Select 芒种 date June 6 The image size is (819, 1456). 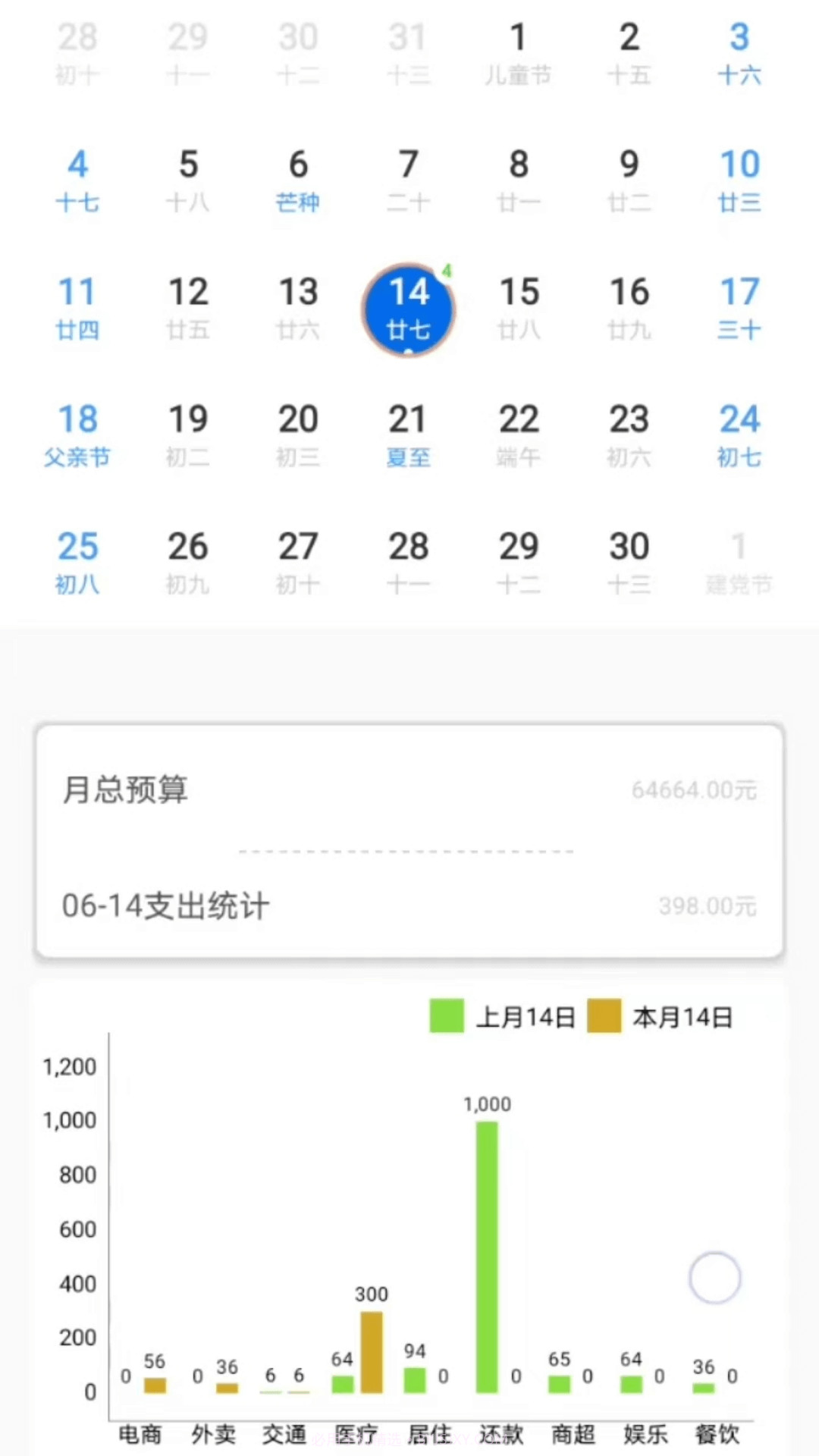click(298, 180)
